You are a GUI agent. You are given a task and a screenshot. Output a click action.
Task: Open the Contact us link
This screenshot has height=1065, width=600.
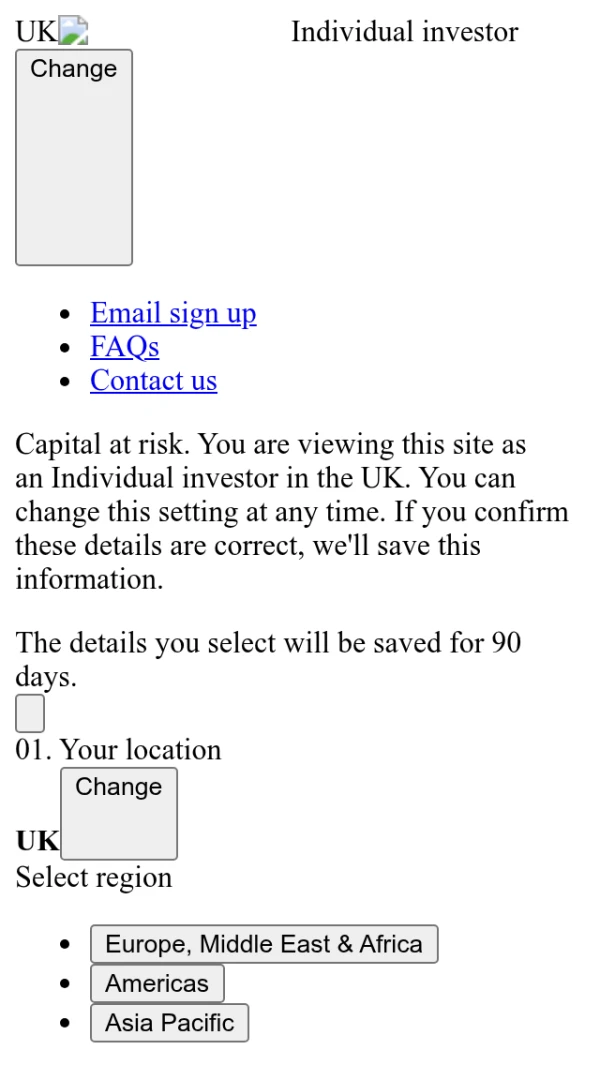pos(154,381)
